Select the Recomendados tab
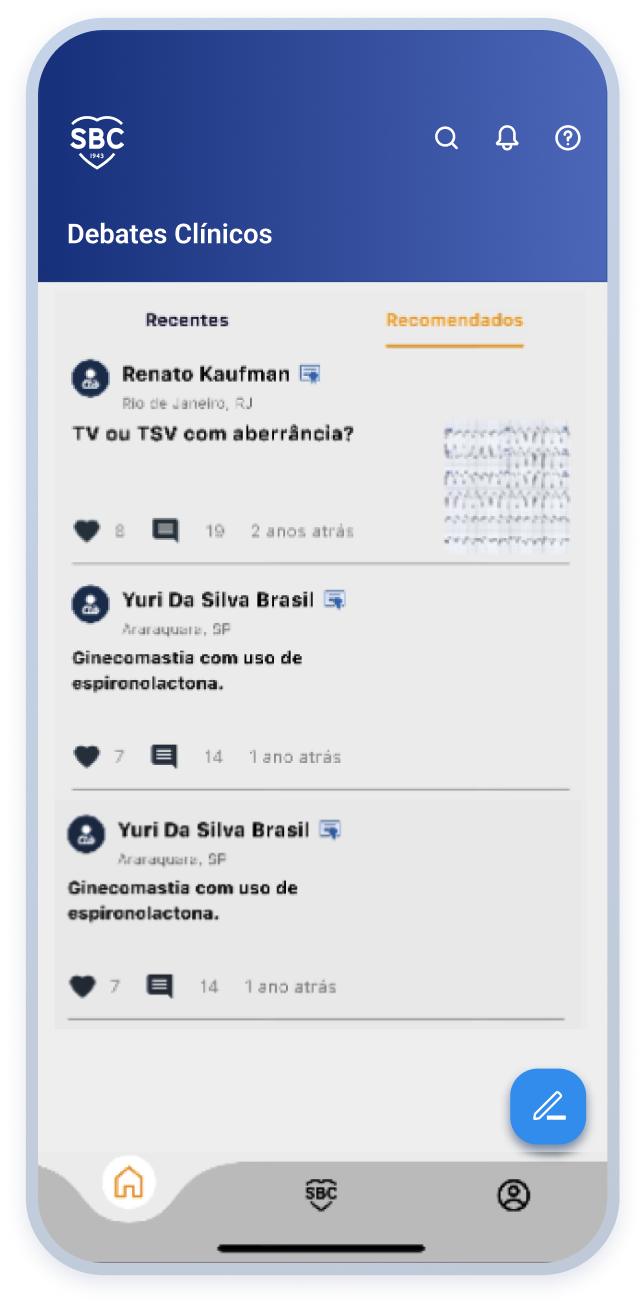 tap(454, 320)
